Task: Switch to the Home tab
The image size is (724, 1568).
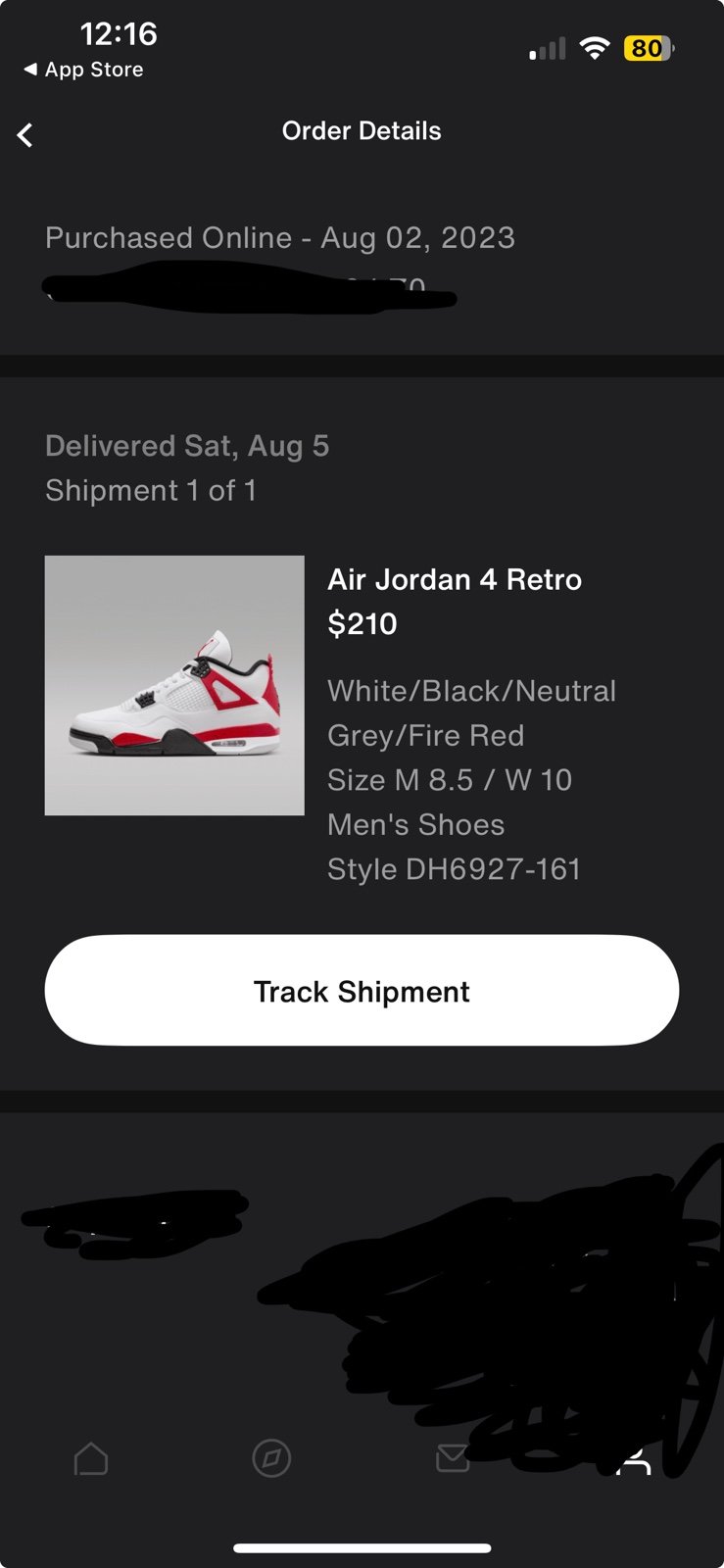Action: (91, 1458)
